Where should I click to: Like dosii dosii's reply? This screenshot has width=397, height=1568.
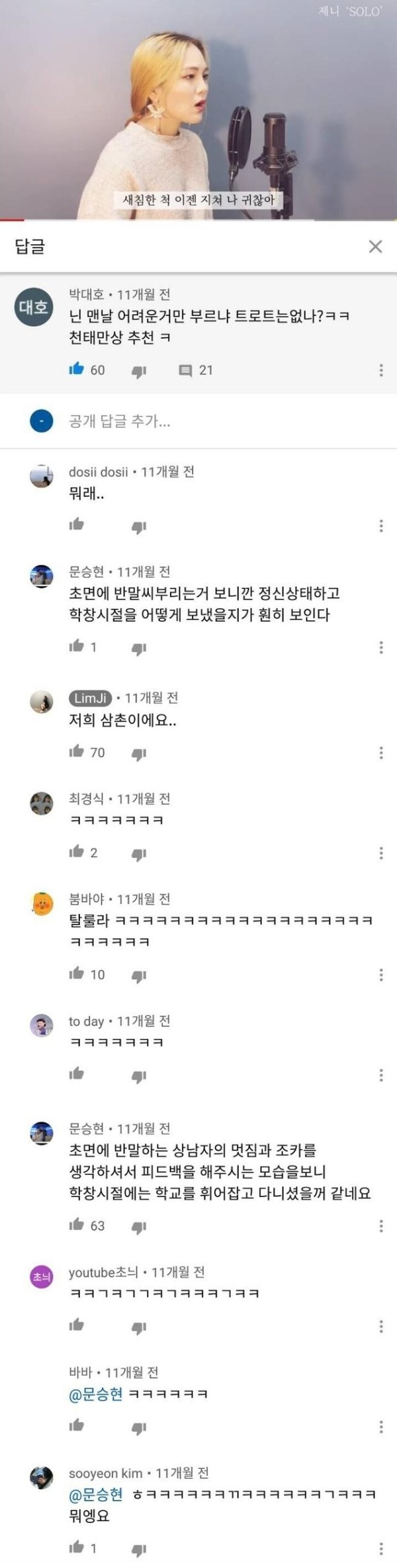click(x=77, y=524)
